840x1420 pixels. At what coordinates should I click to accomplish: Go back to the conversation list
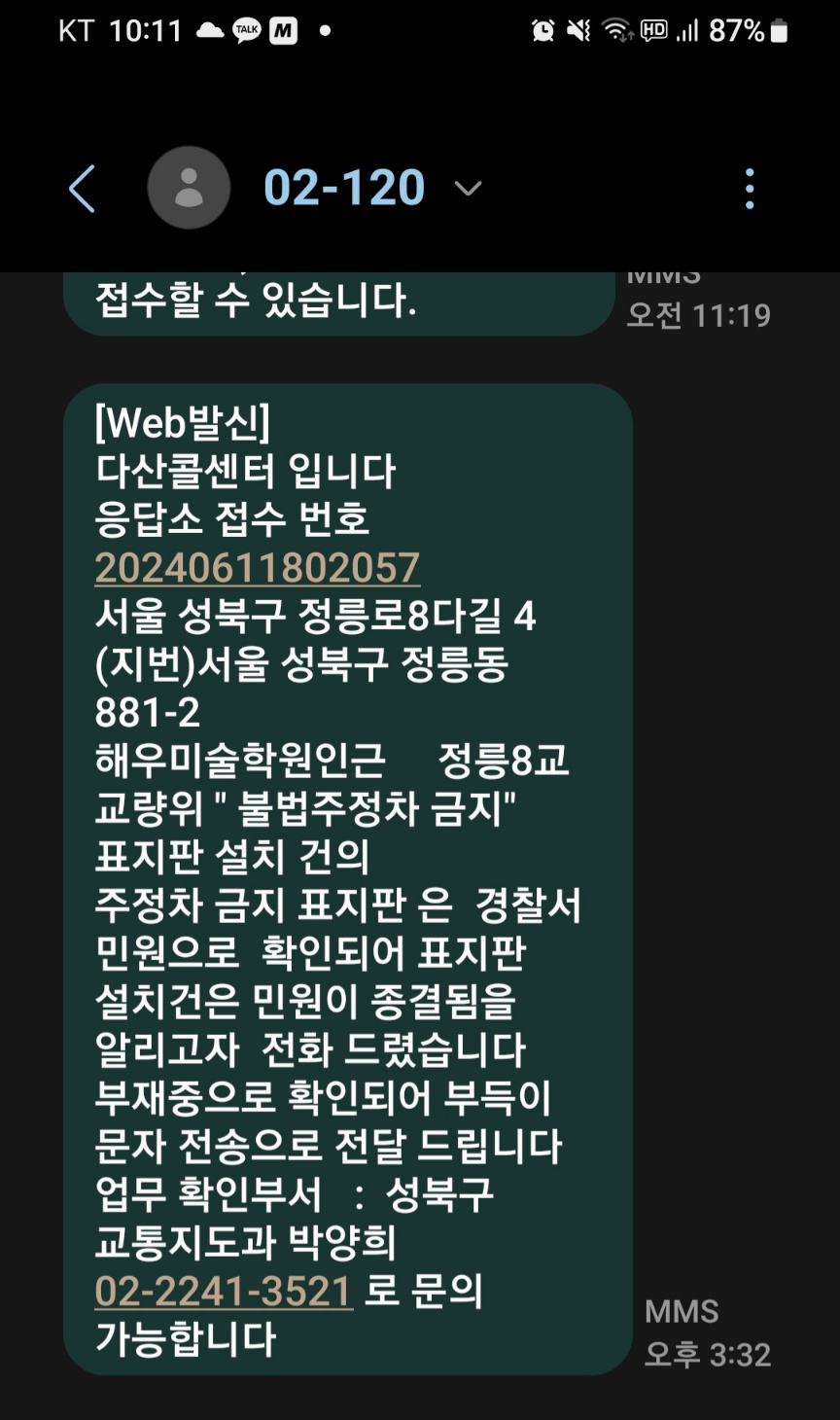click(83, 188)
